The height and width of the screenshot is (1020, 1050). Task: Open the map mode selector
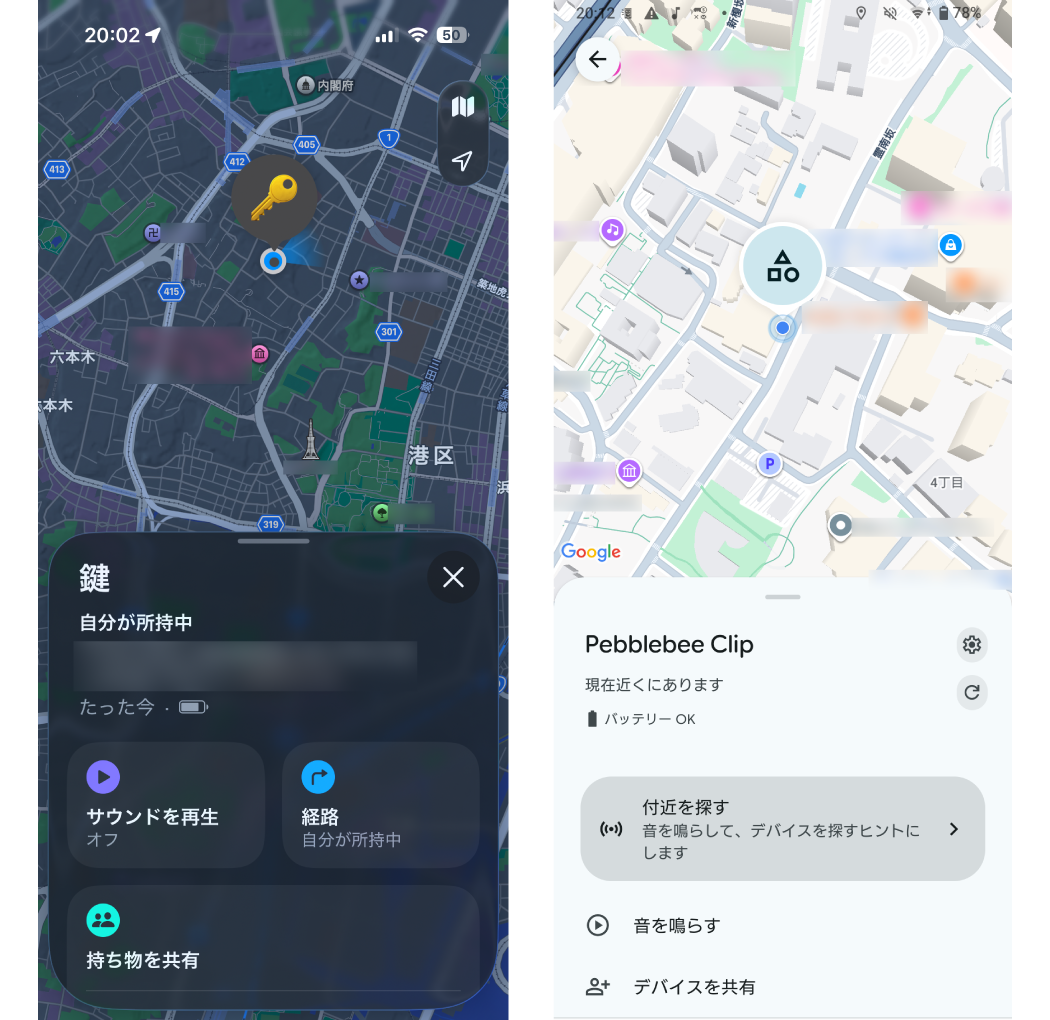point(462,107)
